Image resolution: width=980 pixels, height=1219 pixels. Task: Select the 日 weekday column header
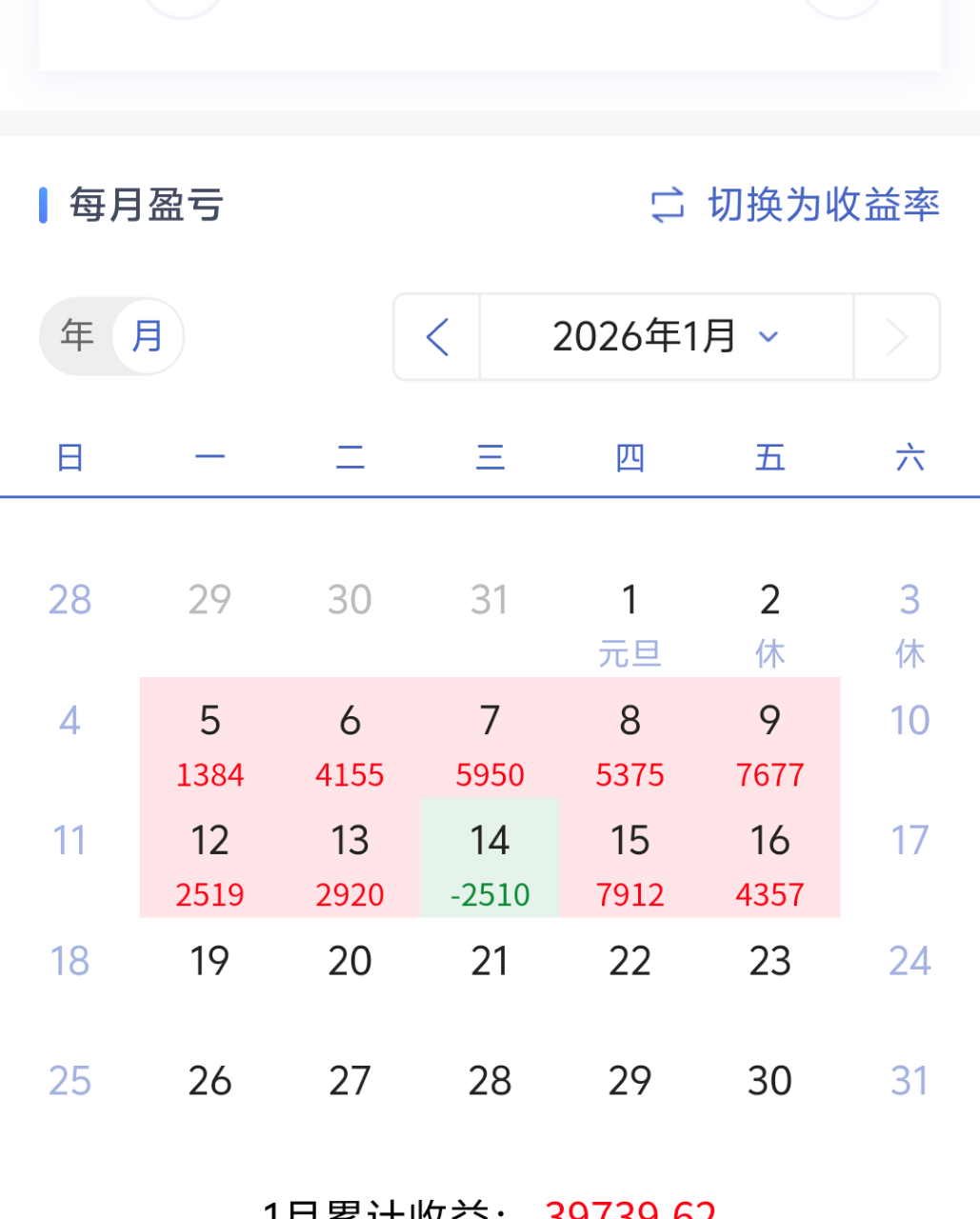pyautogui.click(x=69, y=457)
